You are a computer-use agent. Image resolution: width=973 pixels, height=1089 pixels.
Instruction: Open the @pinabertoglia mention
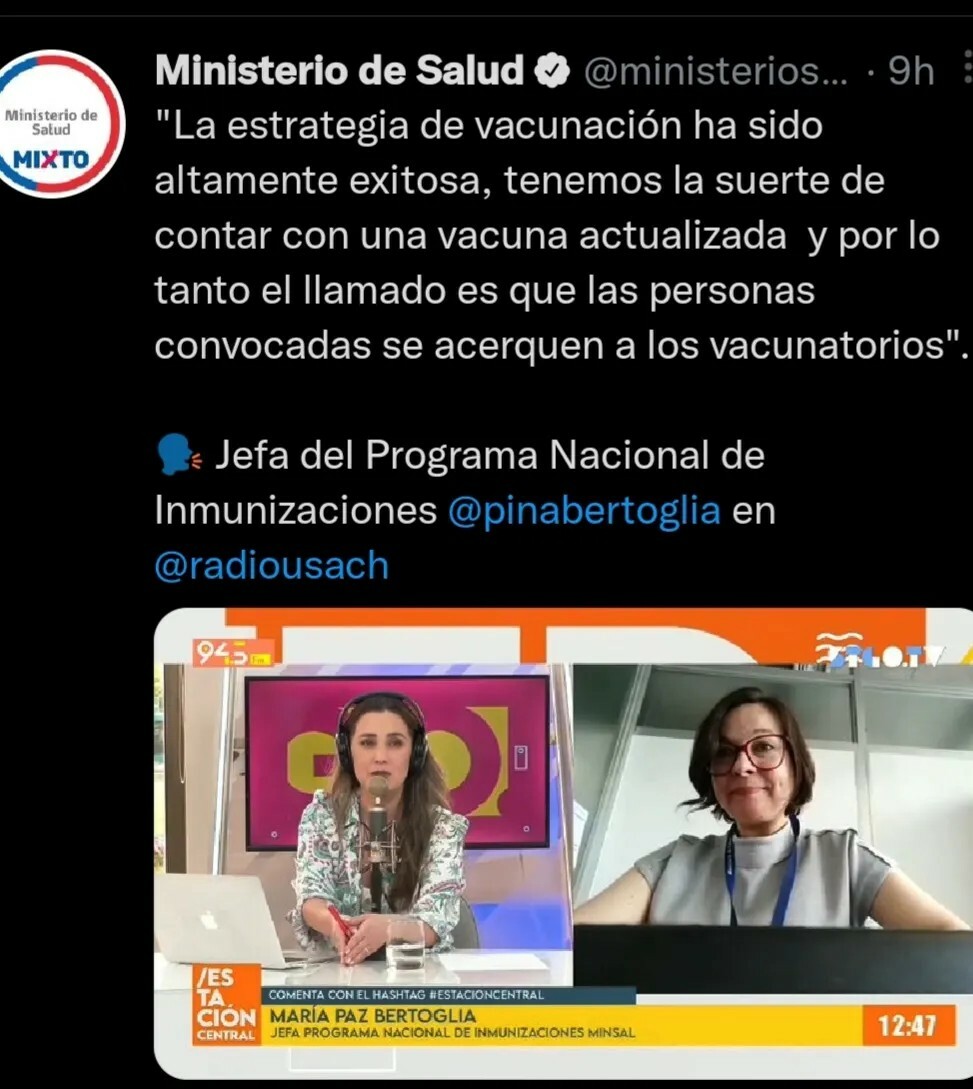584,510
